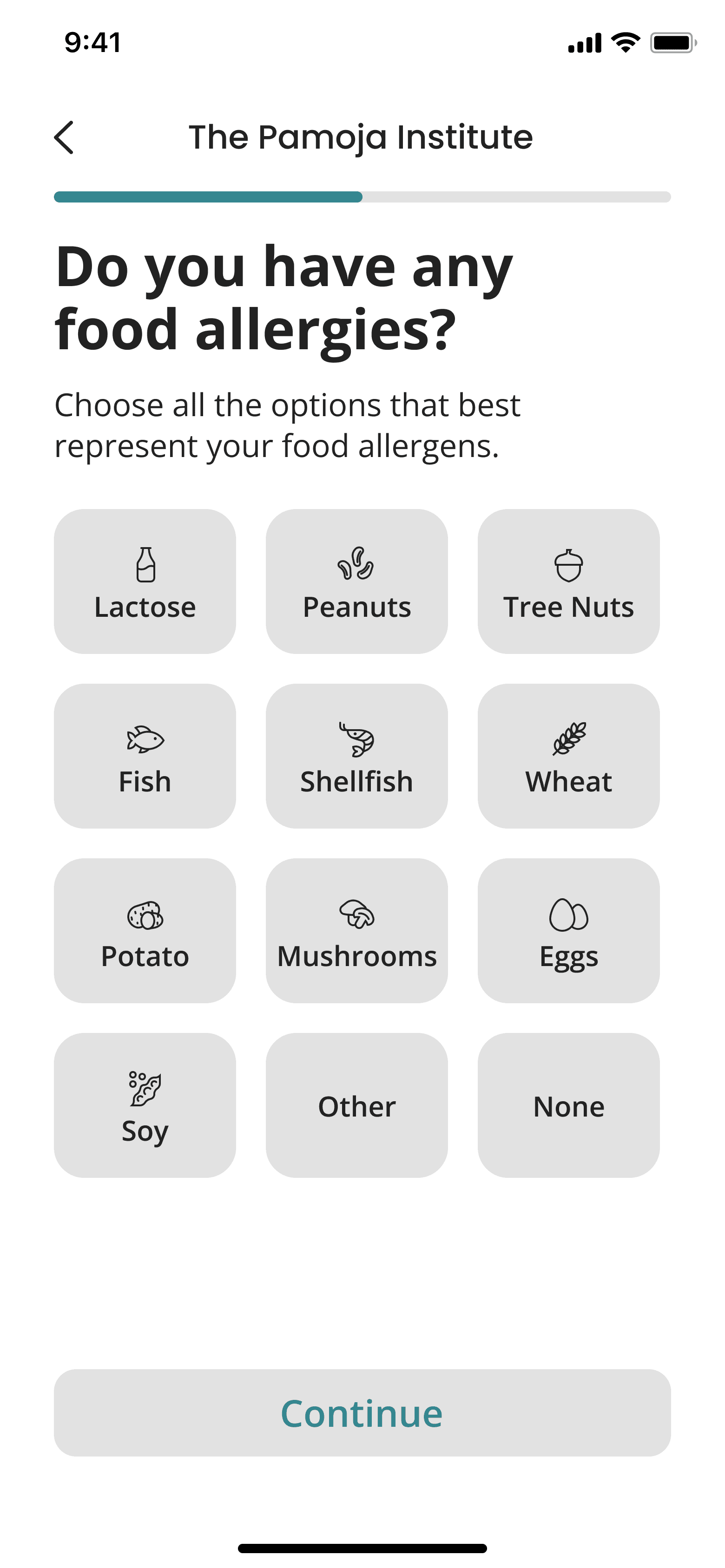Choose Peanuts as an allergen
The height and width of the screenshot is (1568, 725).
(356, 581)
